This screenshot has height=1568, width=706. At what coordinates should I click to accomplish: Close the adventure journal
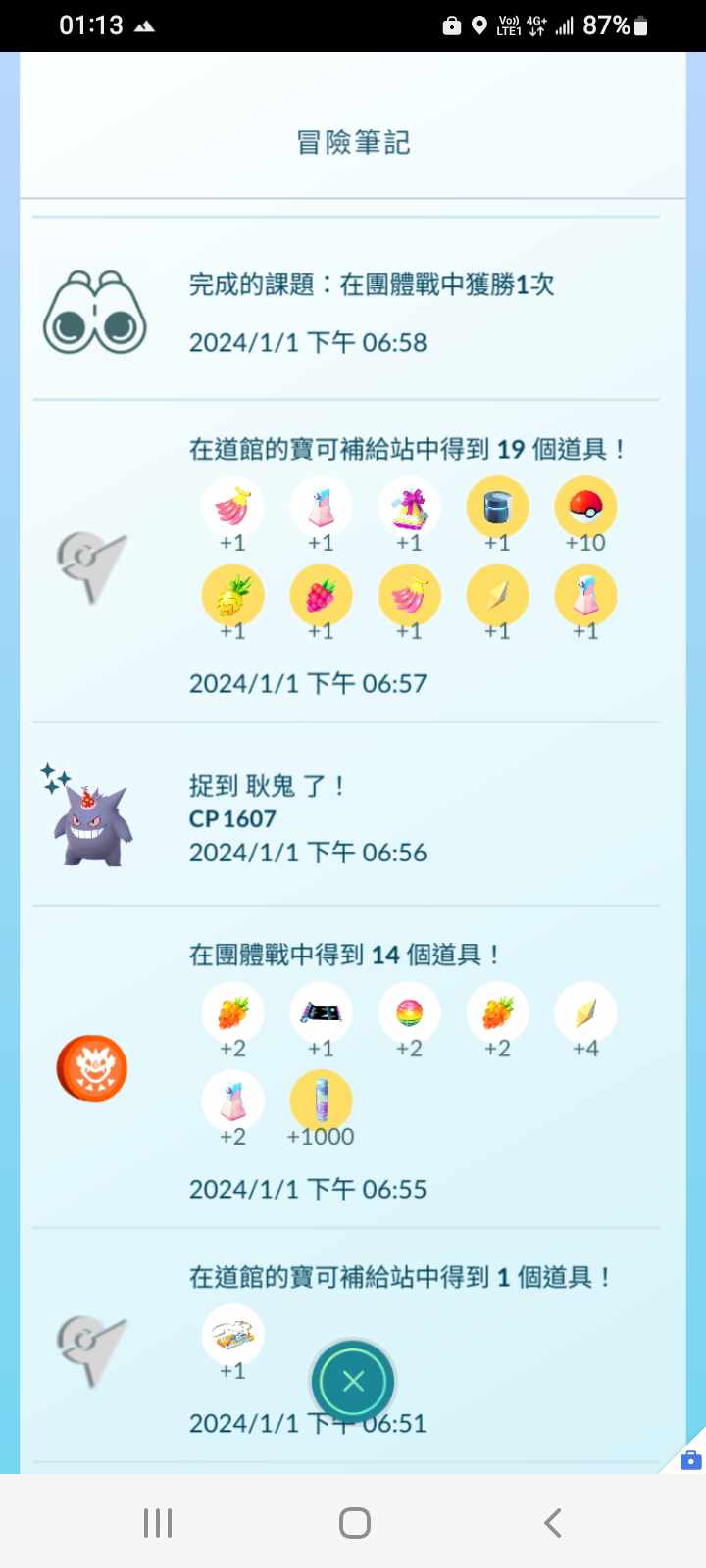(353, 1381)
